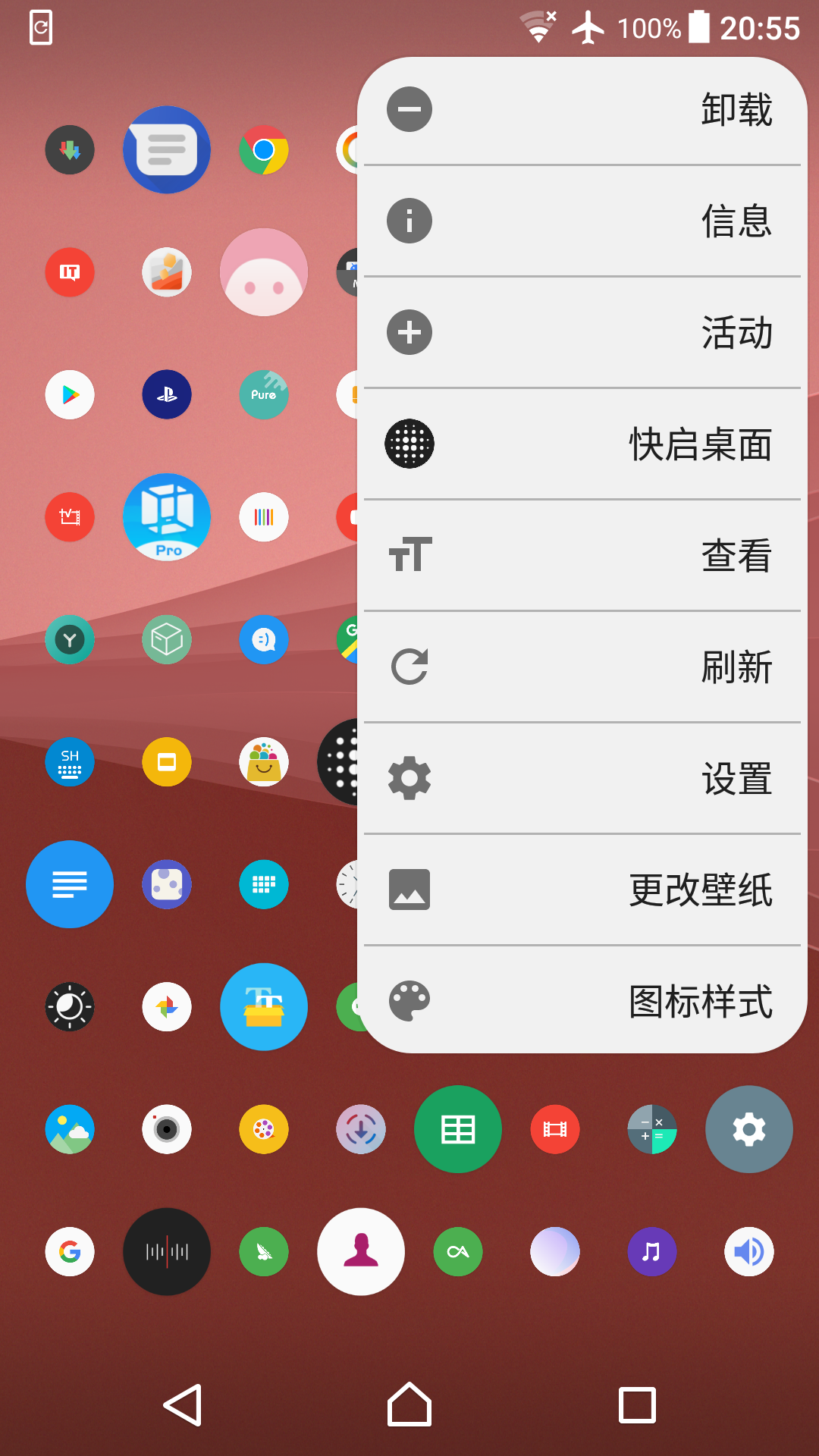Open the Contacts app

pos(360,1252)
